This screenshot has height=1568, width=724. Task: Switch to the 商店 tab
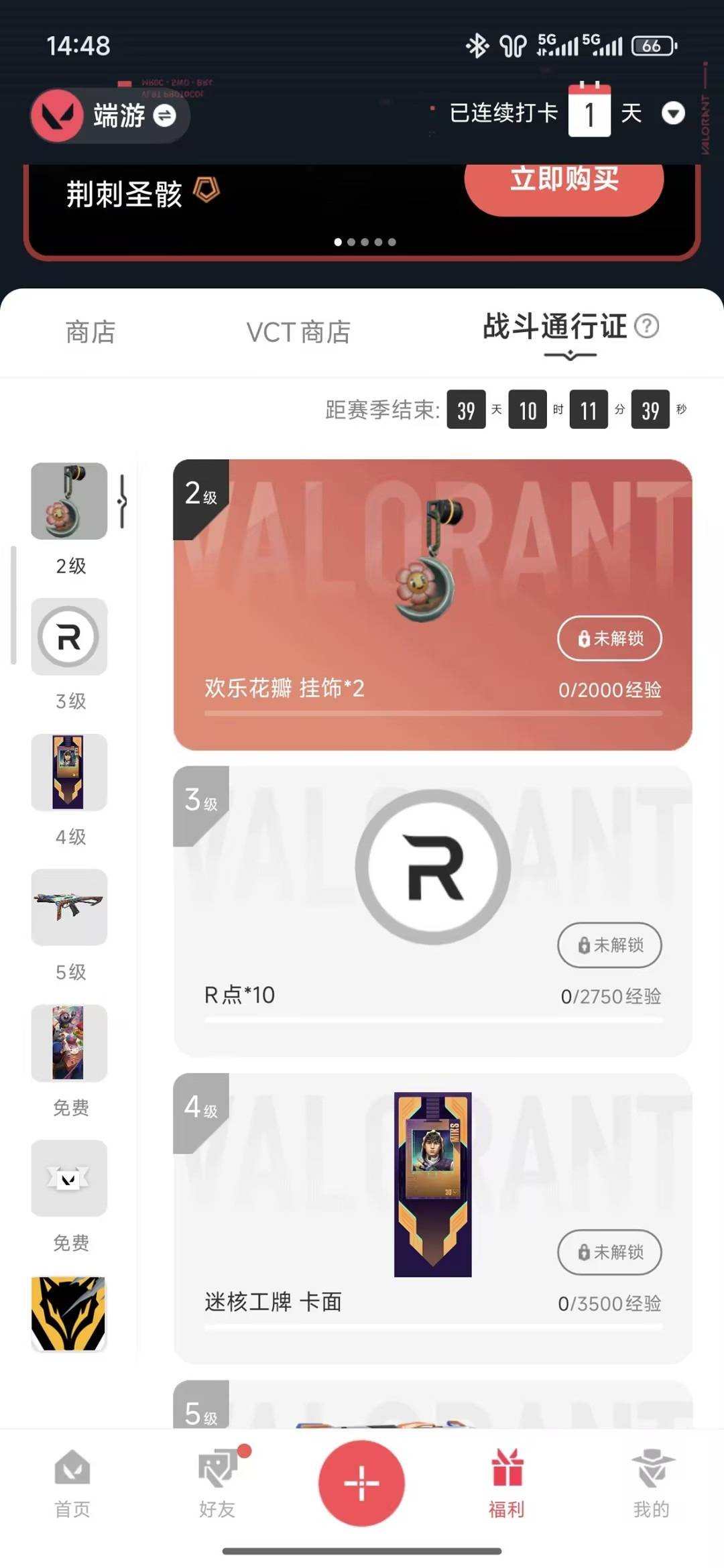pyautogui.click(x=90, y=333)
